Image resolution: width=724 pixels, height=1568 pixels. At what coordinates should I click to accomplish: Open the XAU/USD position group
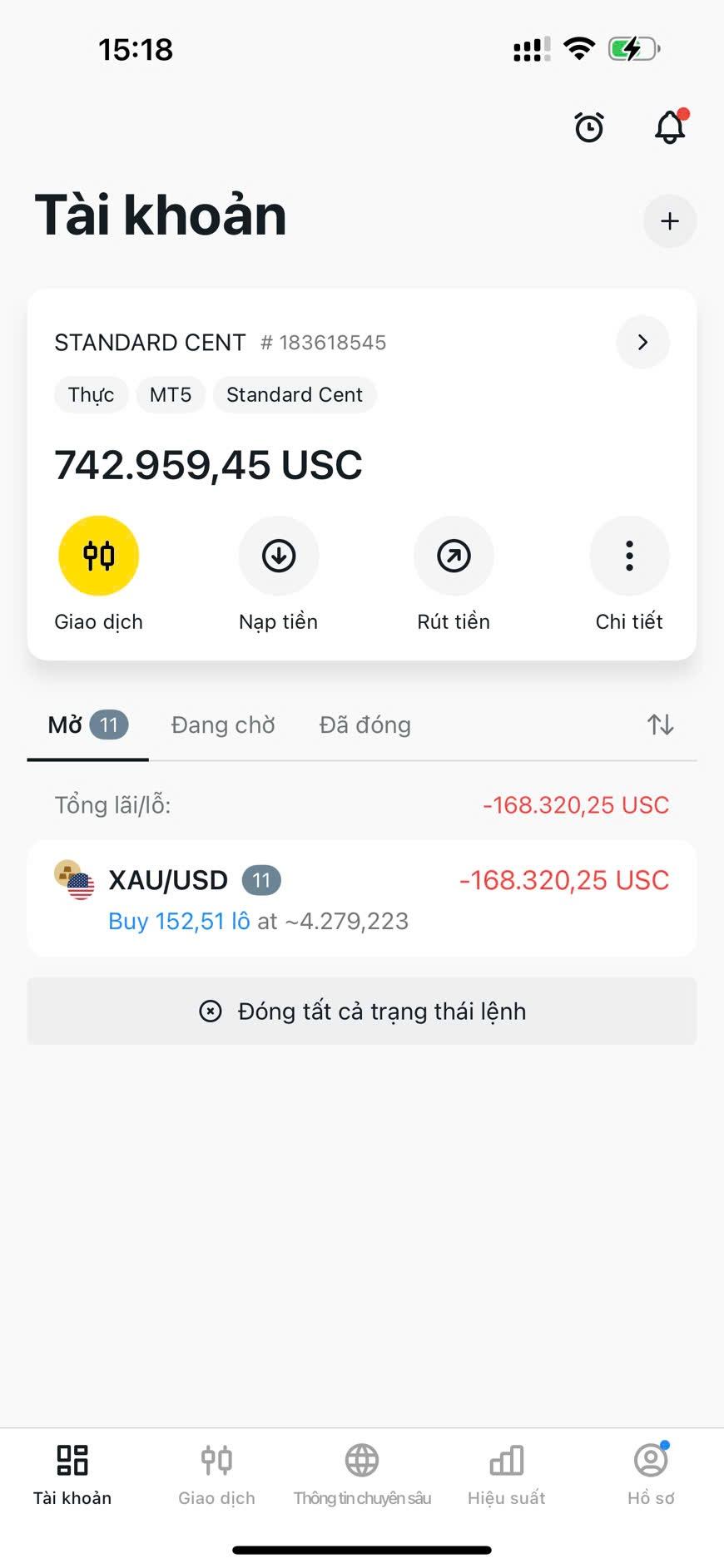361,898
